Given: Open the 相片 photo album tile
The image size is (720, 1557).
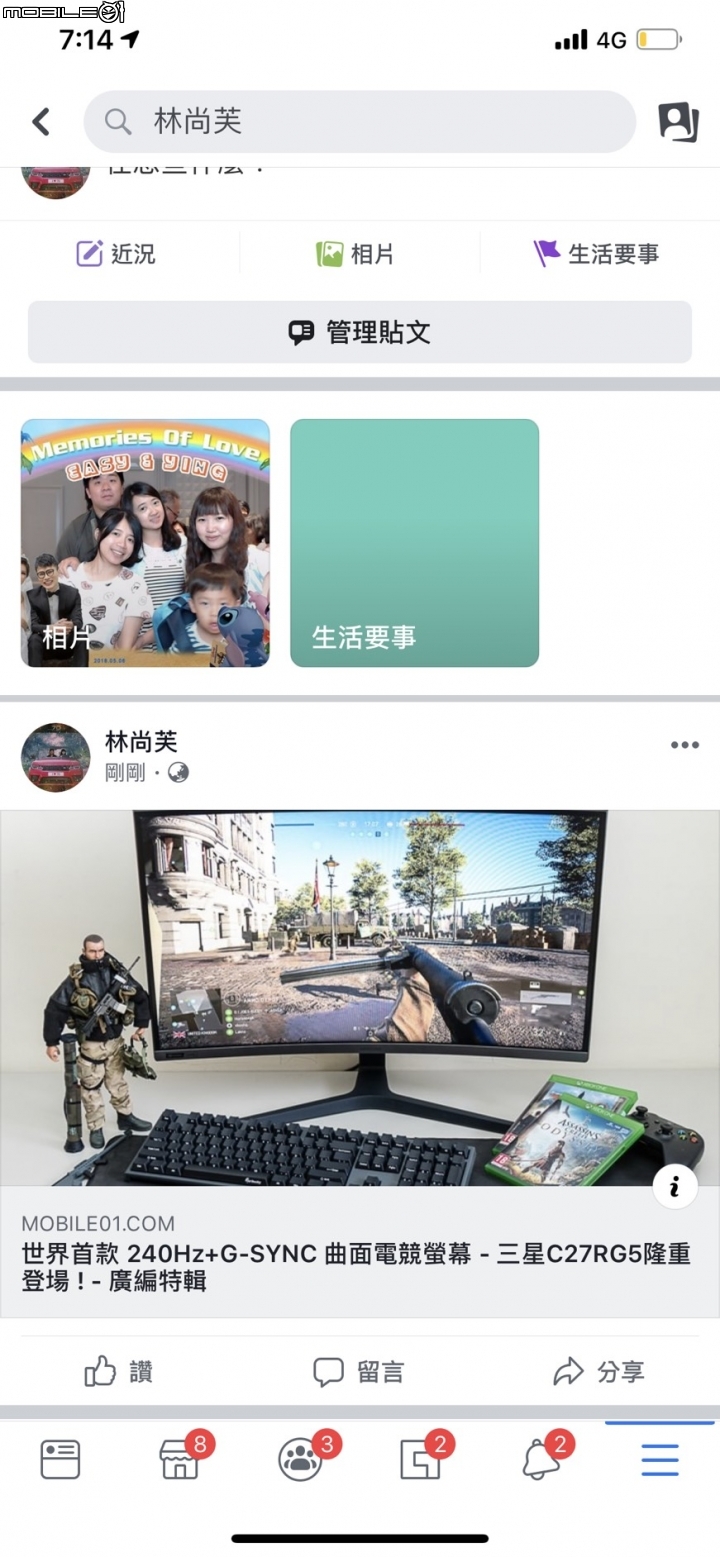Looking at the screenshot, I should pyautogui.click(x=145, y=543).
